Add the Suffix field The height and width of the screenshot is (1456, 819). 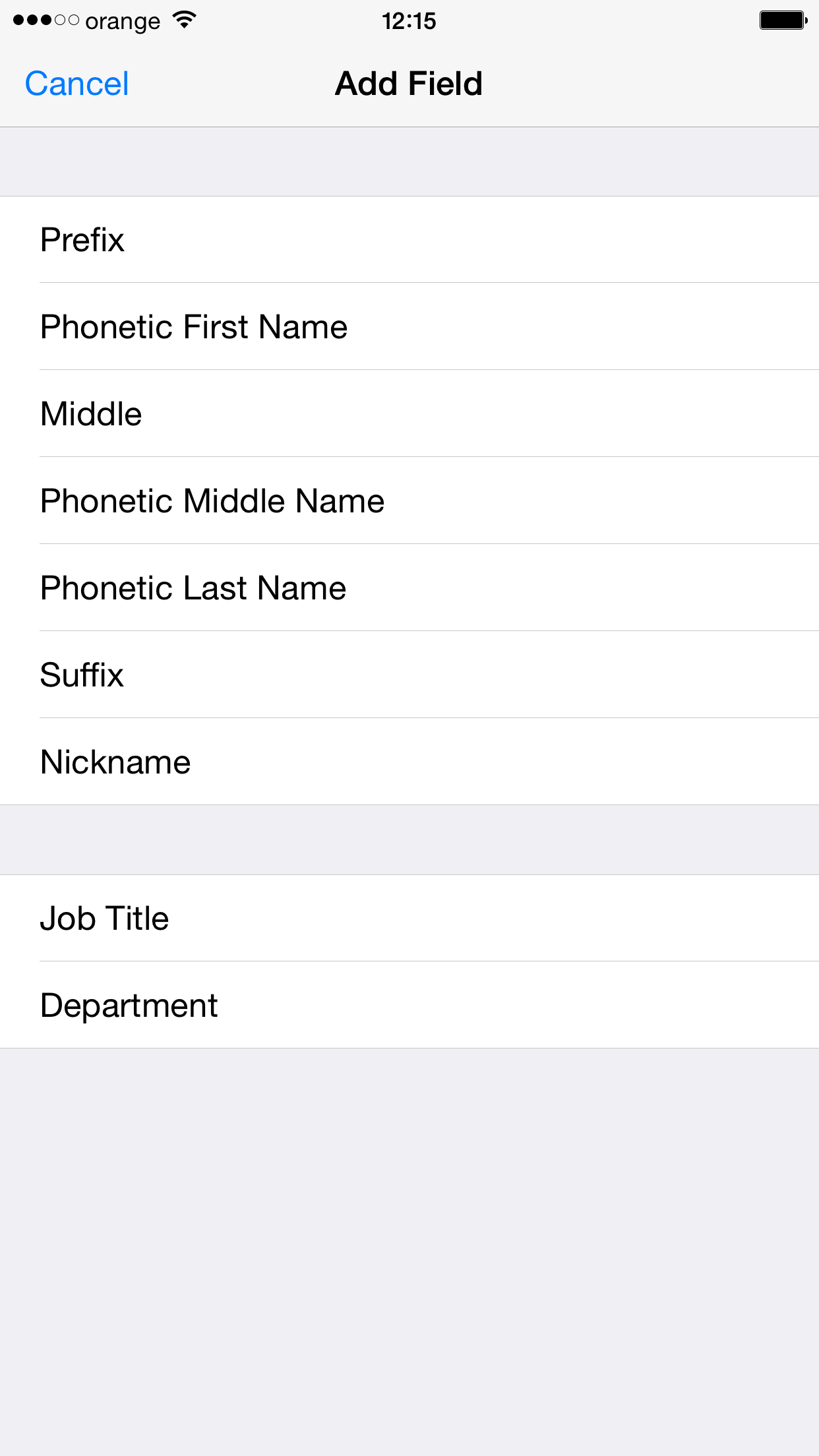pos(409,675)
